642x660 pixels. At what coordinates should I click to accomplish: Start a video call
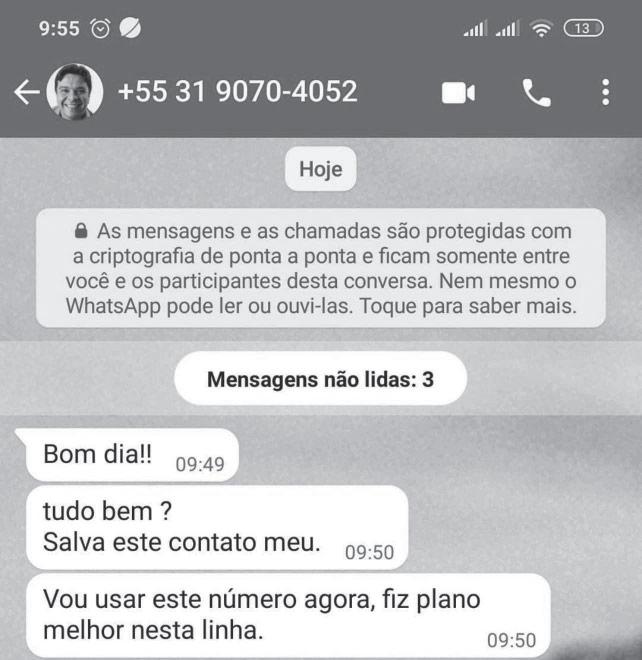click(458, 94)
